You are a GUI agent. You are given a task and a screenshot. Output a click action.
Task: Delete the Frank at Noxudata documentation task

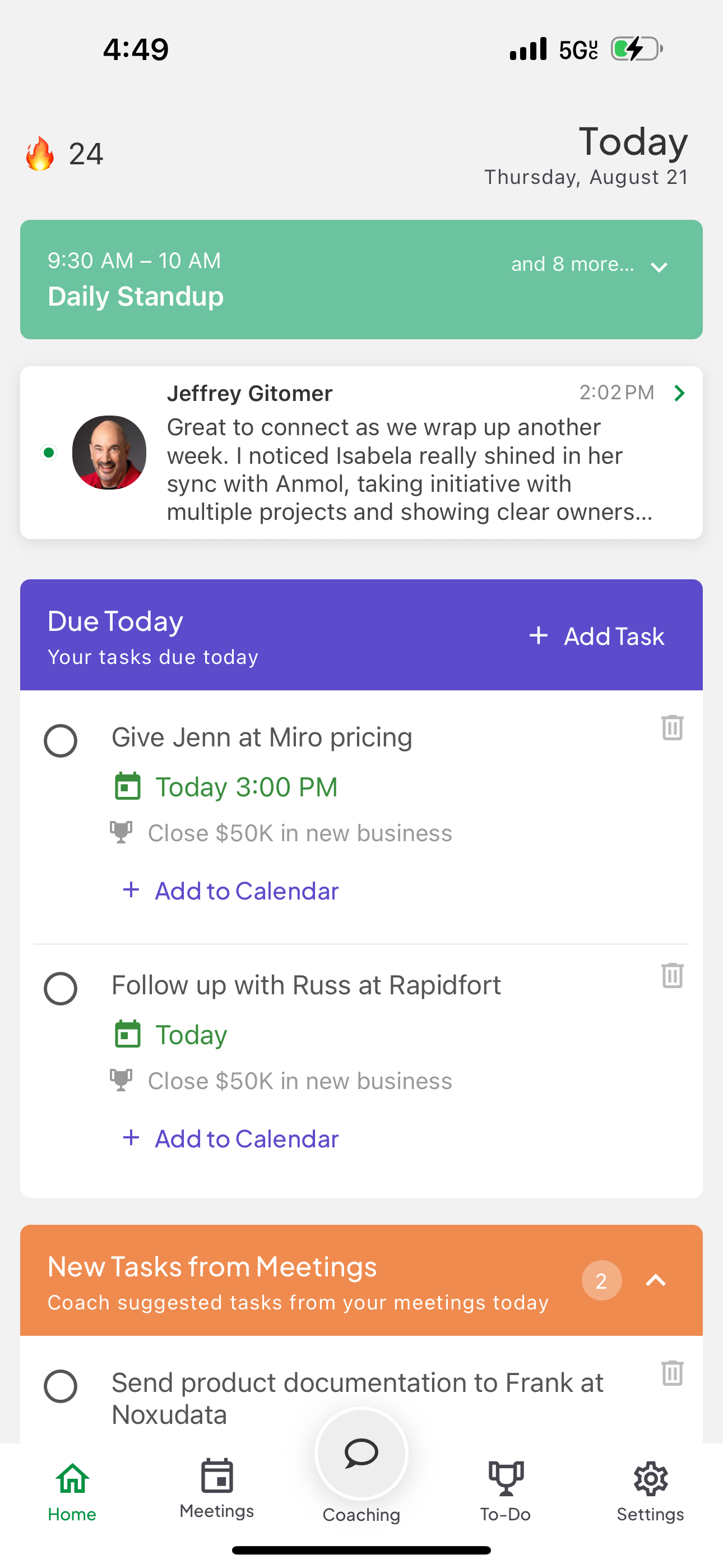(x=672, y=1373)
